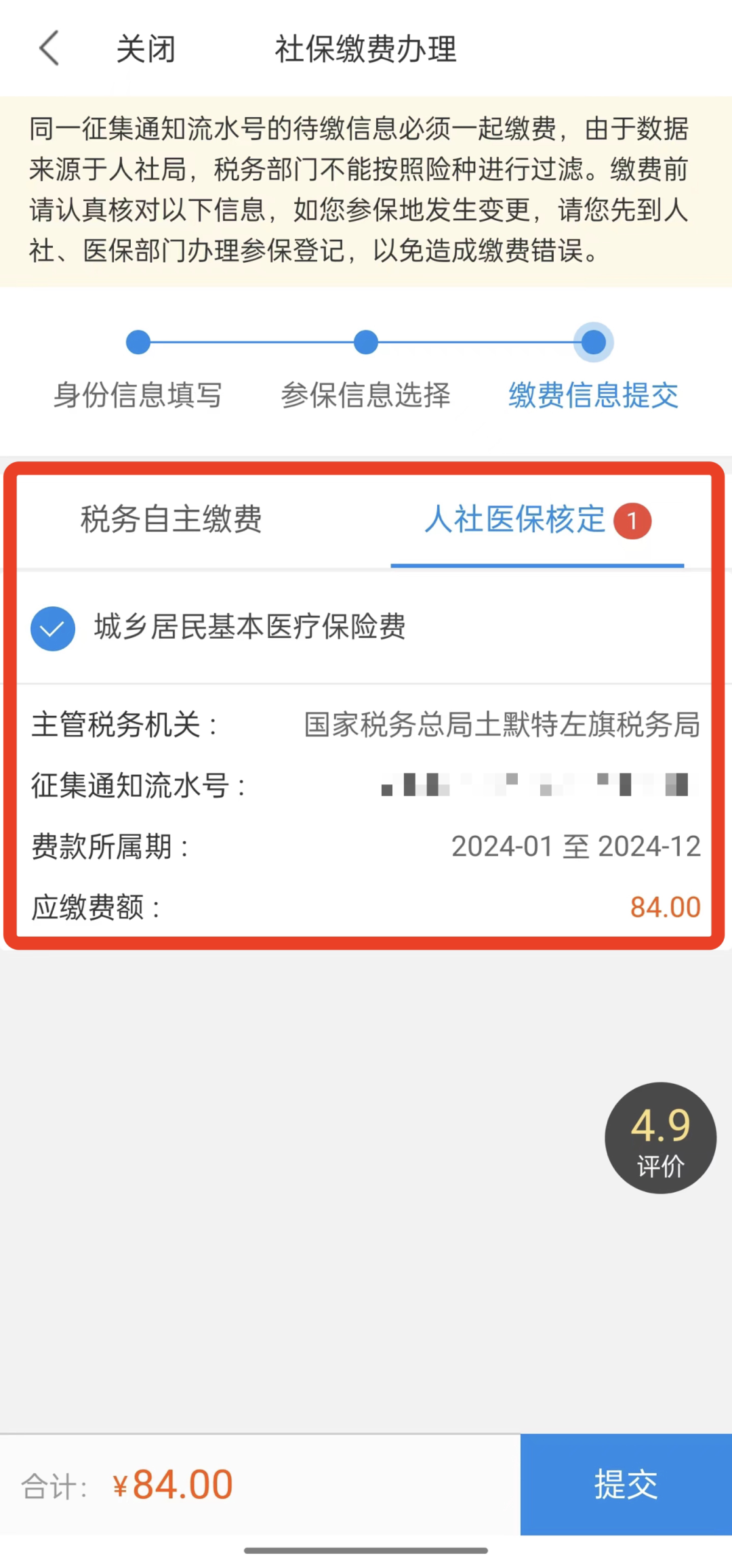This screenshot has height=1568, width=732.
Task: Select the 人社医保核定 tab
Action: click(x=515, y=520)
